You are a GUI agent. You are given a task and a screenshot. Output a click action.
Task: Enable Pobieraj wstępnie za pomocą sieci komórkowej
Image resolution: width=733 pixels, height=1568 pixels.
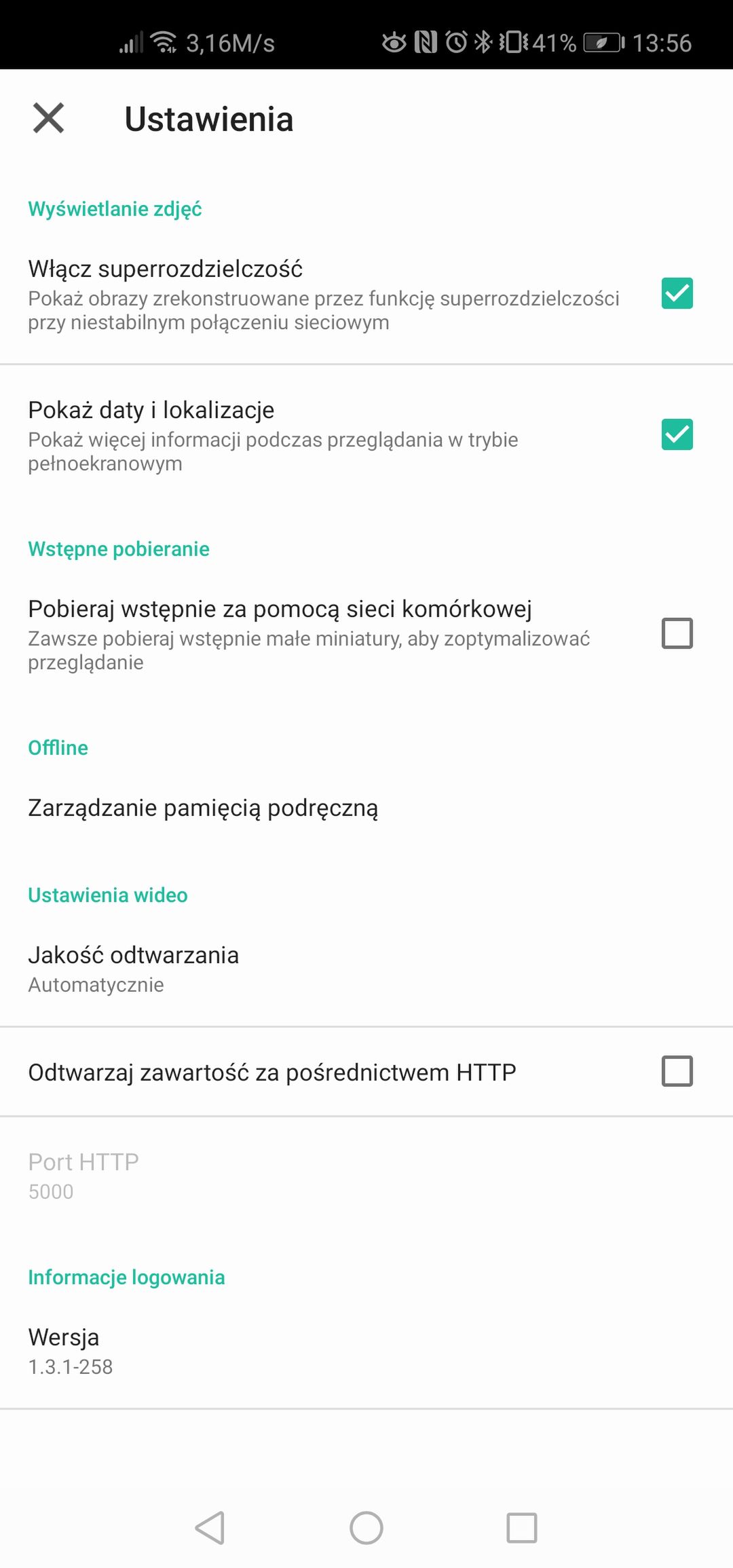coord(677,633)
